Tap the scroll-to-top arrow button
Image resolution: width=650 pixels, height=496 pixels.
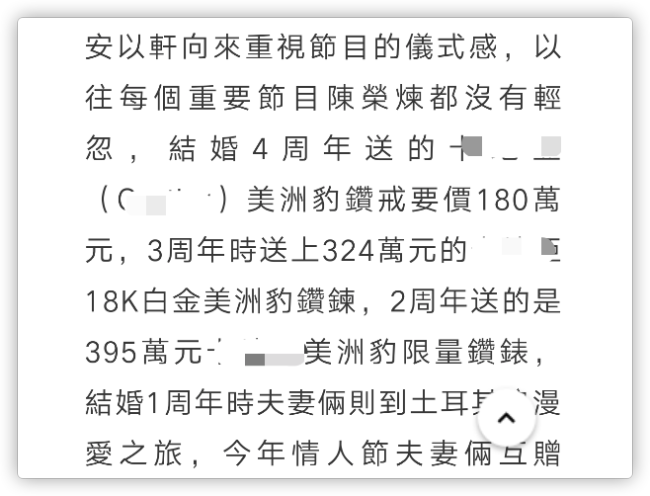(x=506, y=416)
